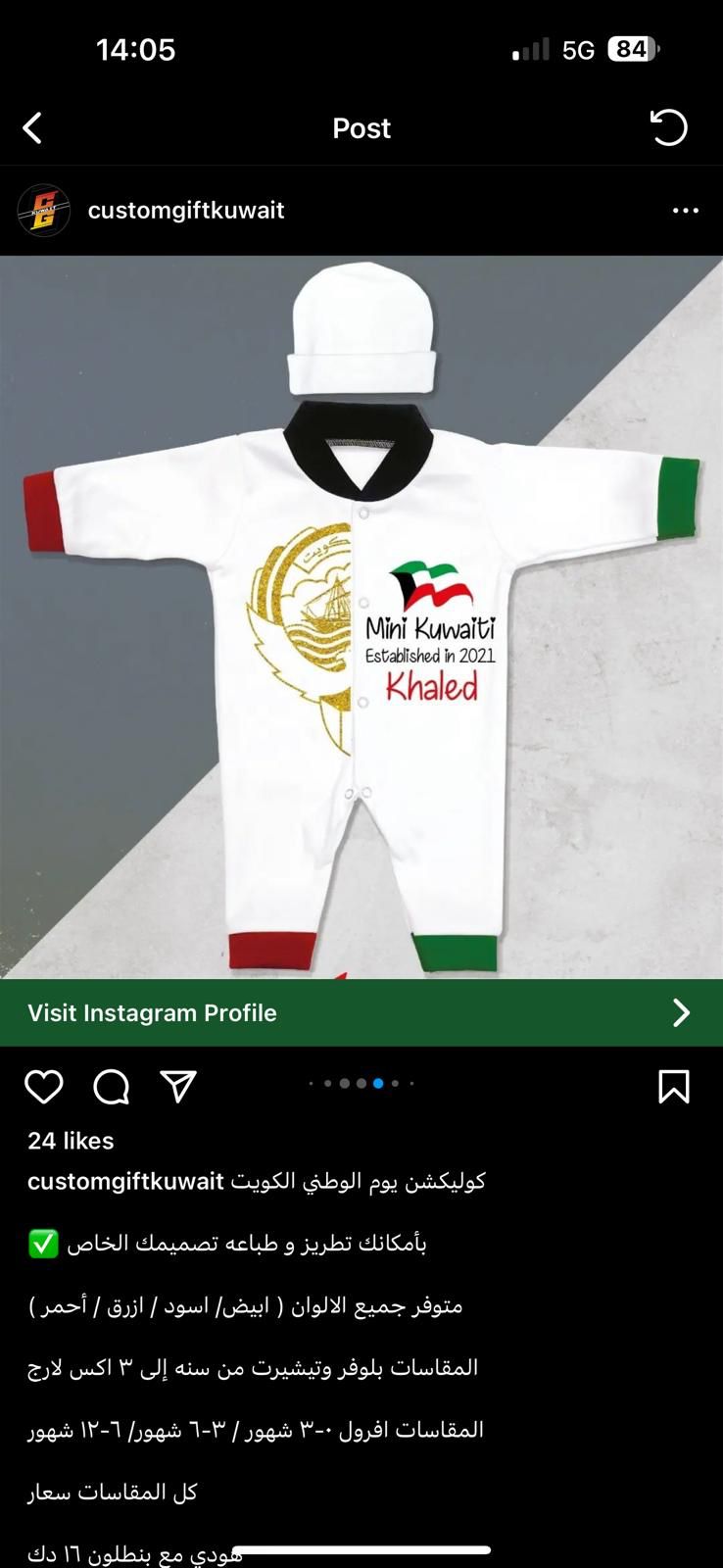Screen dimensions: 723x1568
Task: Open the customgiftkuwait username at post top
Action: pyautogui.click(x=186, y=211)
